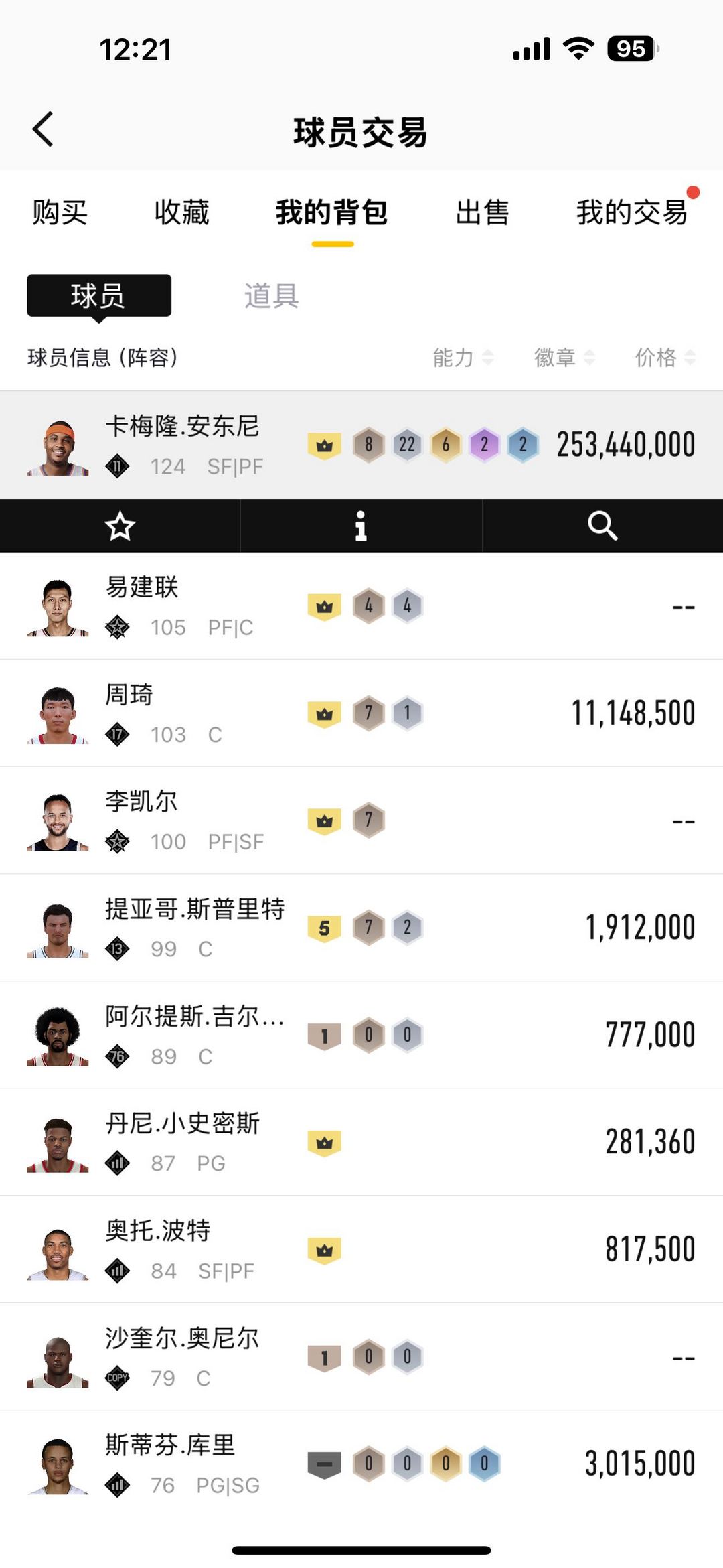Open the search magnifier icon
723x1568 pixels.
point(602,526)
